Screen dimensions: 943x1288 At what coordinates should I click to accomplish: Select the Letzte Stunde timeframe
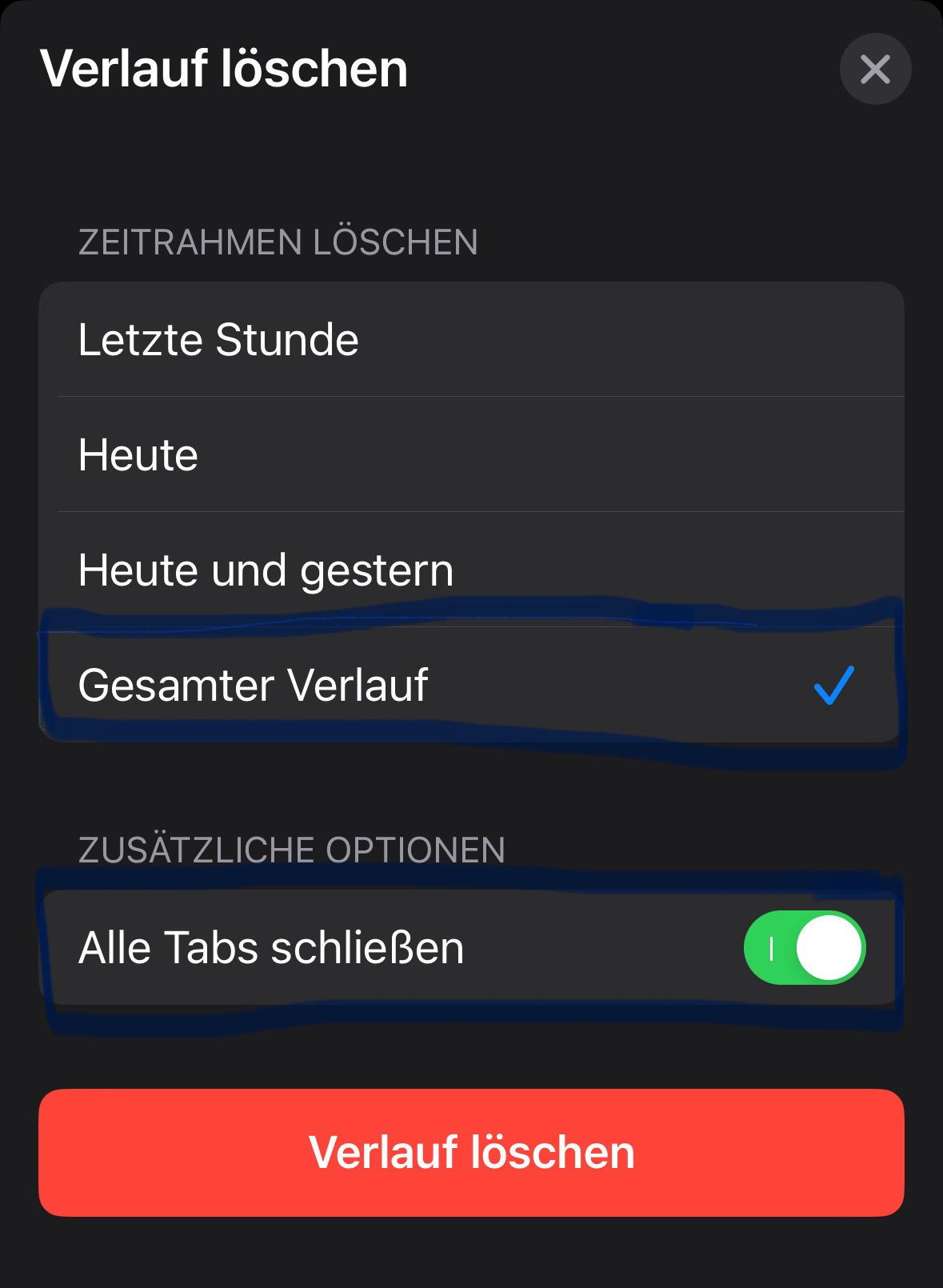pos(471,340)
